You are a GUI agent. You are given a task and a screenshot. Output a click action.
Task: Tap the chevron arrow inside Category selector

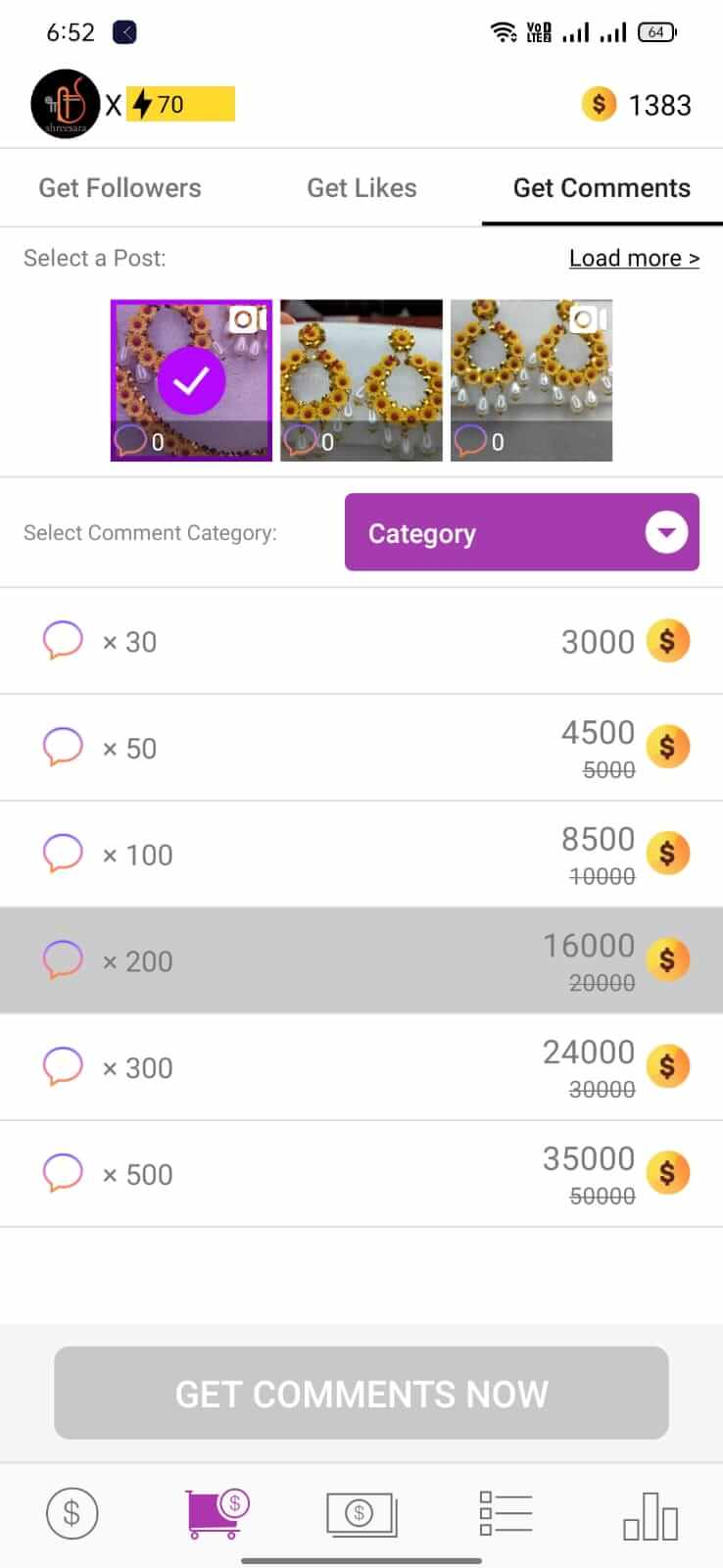pos(666,532)
